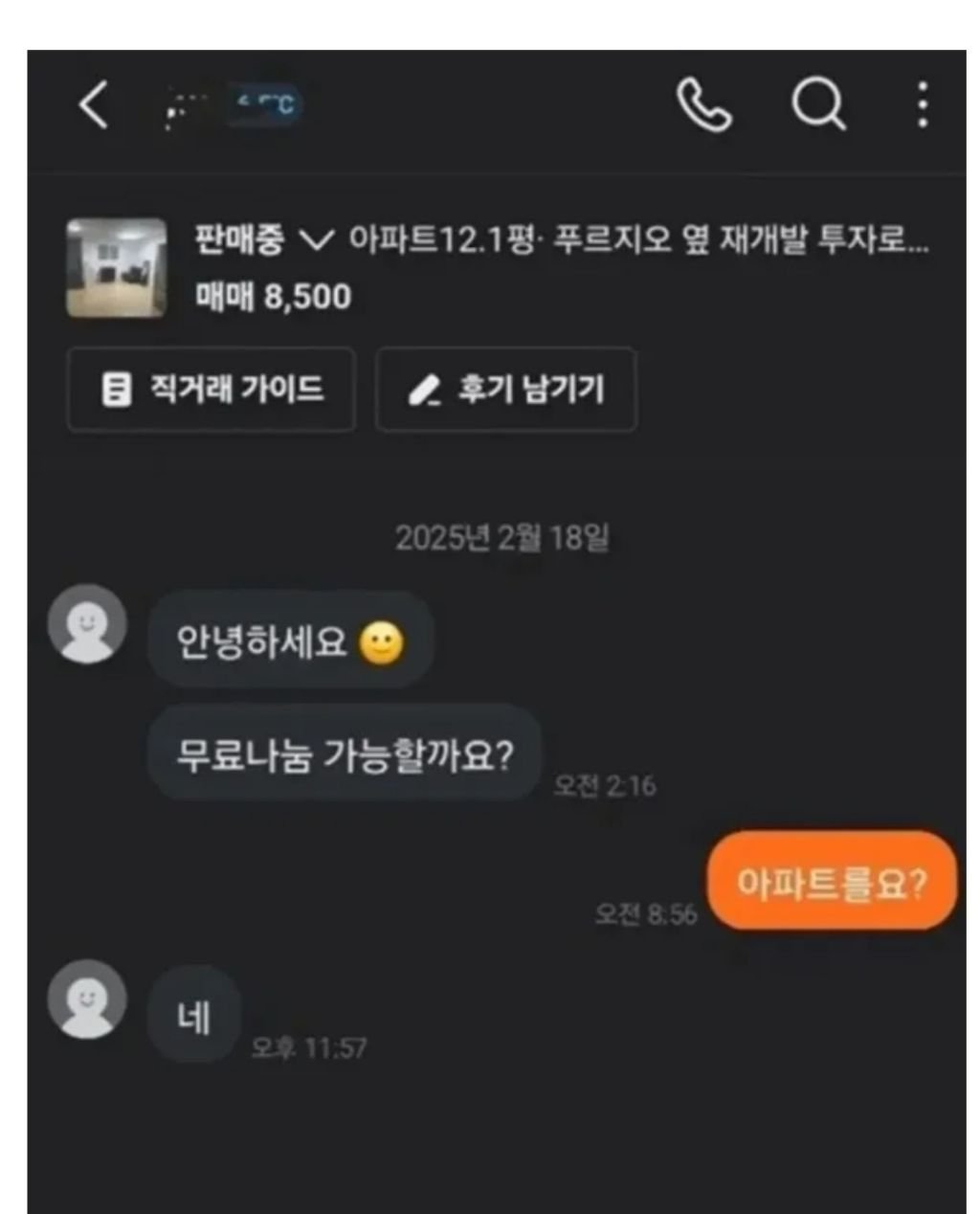Tap 후기 남기기 to leave a review
Screen dimensions: 980x1214
(506, 390)
